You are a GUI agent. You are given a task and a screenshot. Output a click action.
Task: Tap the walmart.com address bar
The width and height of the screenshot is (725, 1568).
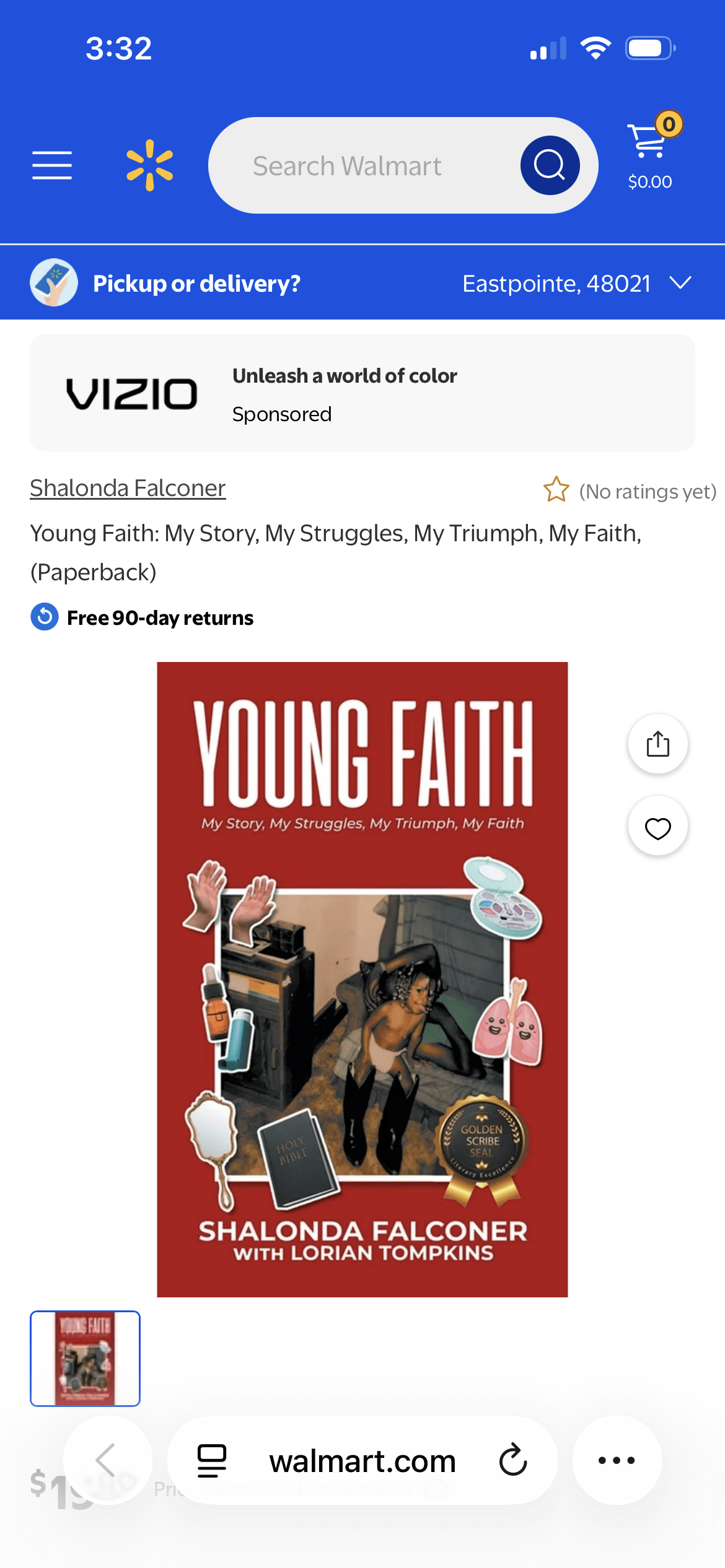click(362, 1460)
